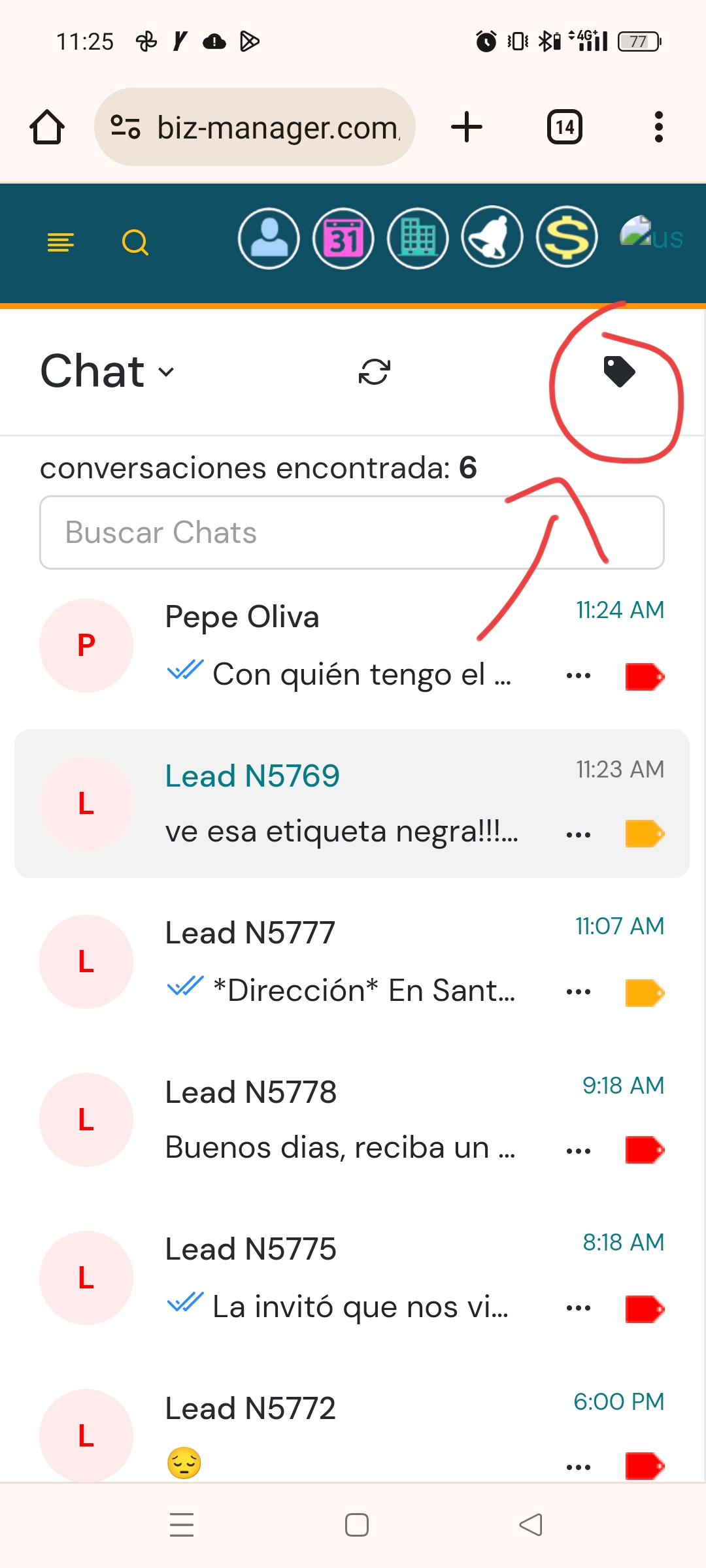706x1568 pixels.
Task: Tap the red tag on Lead N5775
Action: pos(645,1309)
